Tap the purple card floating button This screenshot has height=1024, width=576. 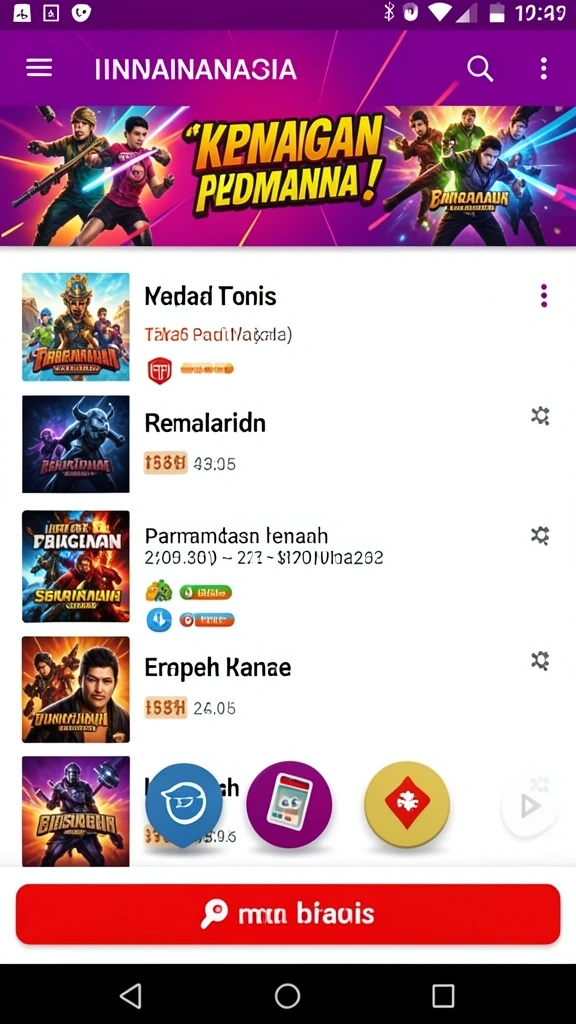289,805
